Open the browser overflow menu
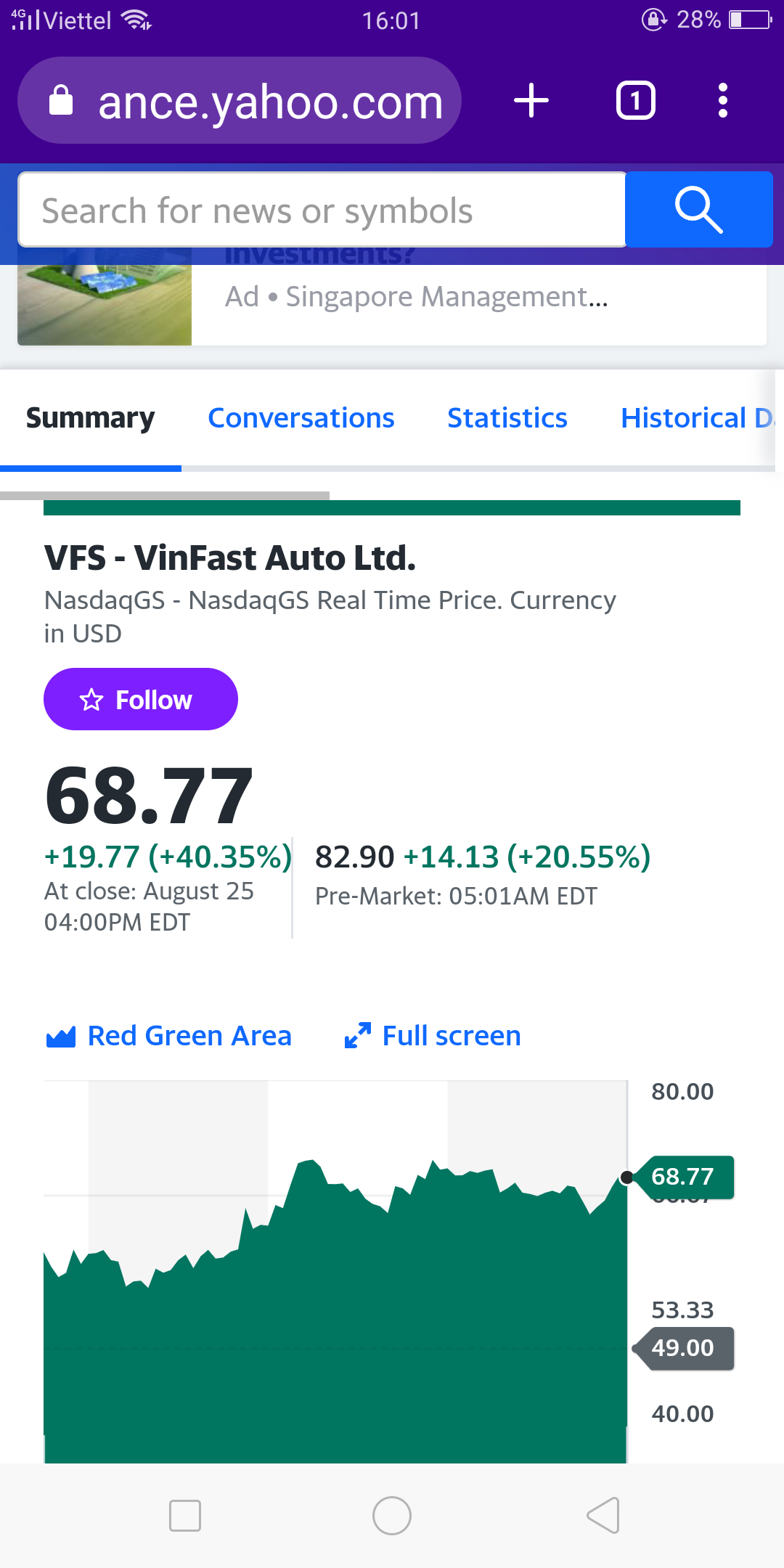The height and width of the screenshot is (1568, 784). click(722, 101)
